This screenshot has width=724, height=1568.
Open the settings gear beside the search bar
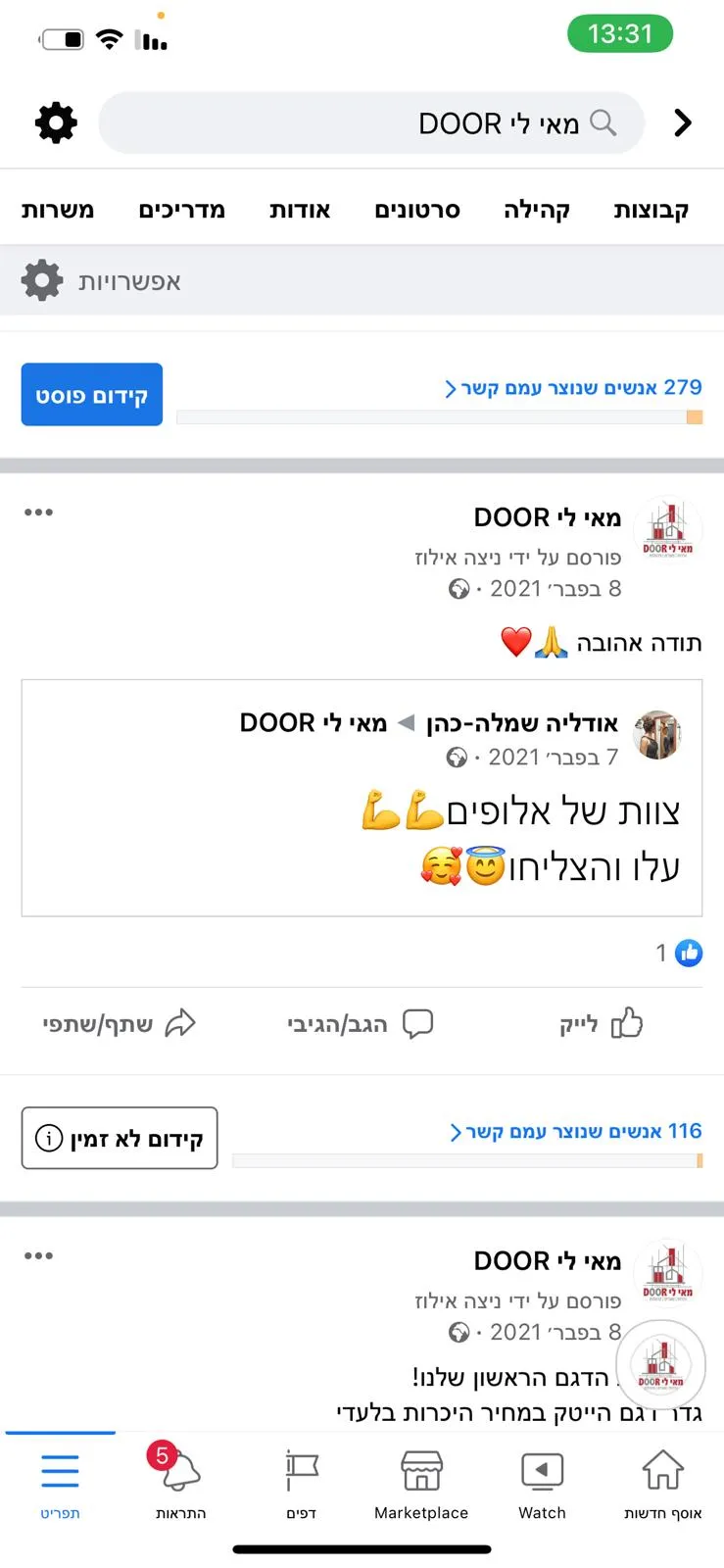click(56, 122)
